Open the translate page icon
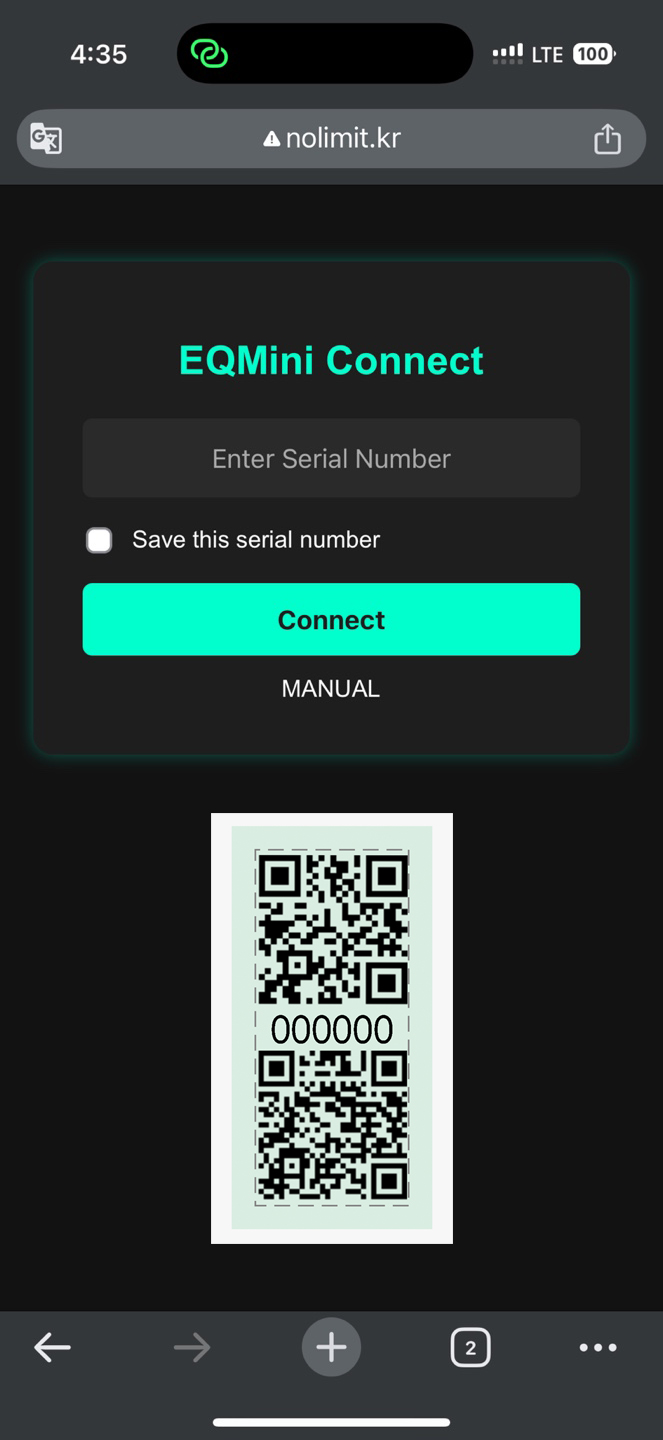The image size is (663, 1440). (x=46, y=138)
